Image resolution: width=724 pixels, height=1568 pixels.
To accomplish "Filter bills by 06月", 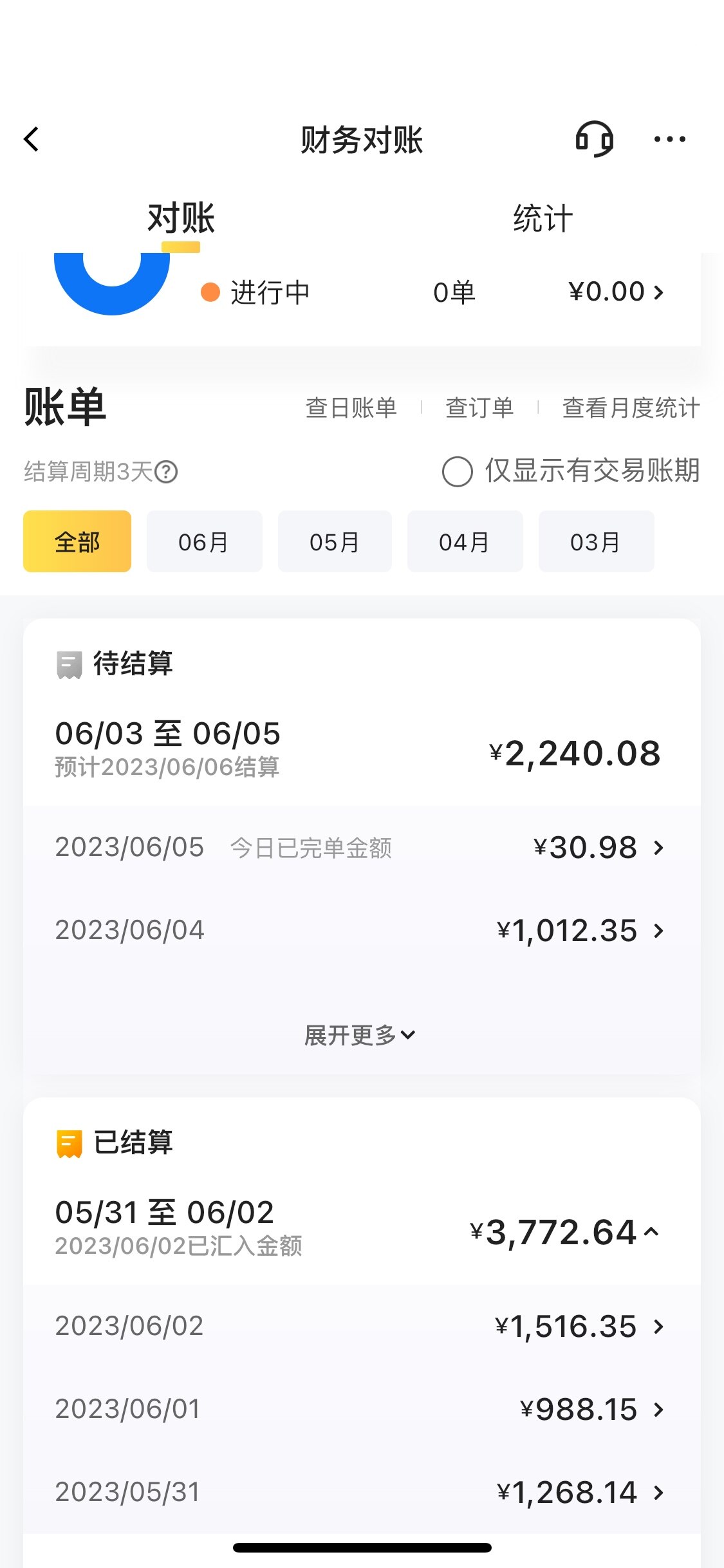I will pos(204,541).
